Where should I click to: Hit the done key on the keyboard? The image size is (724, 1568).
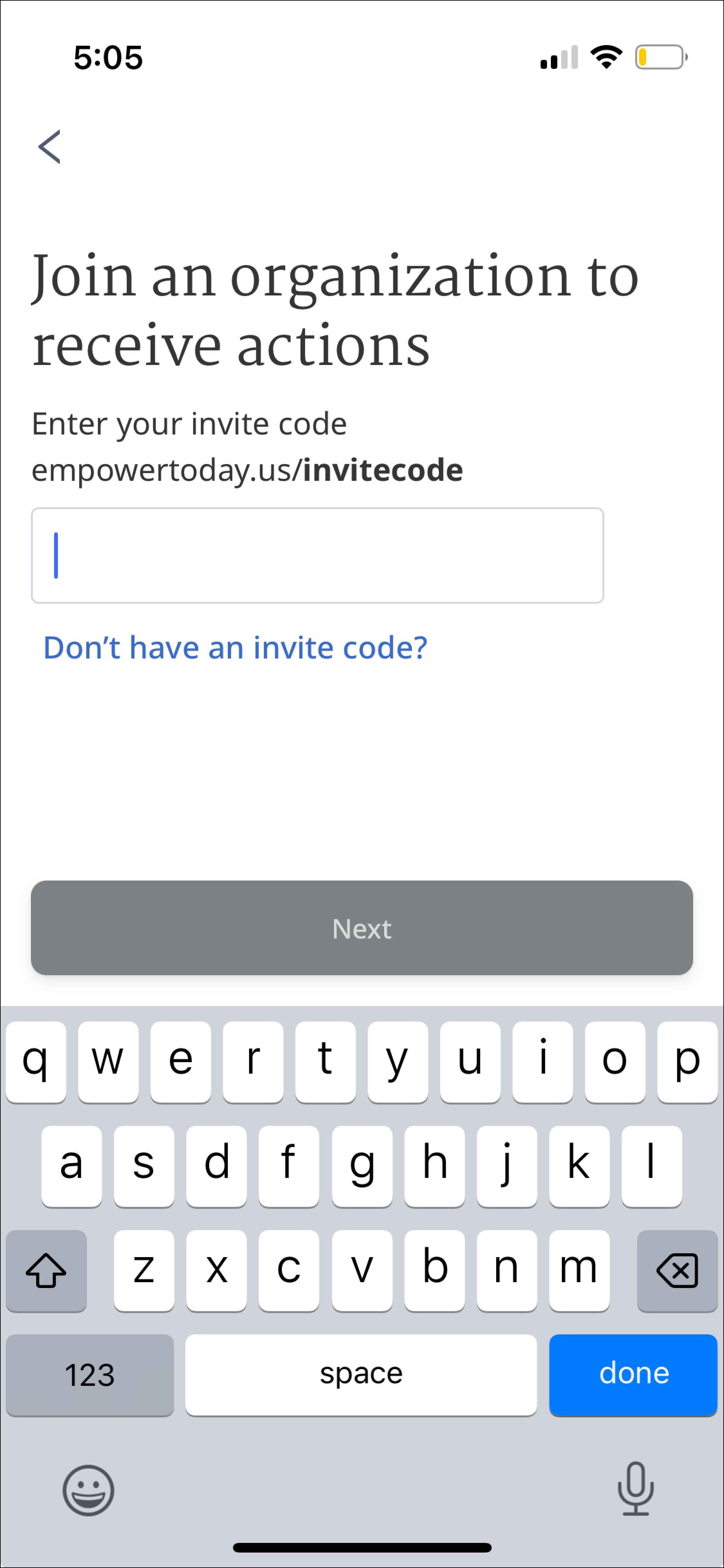pyautogui.click(x=633, y=1375)
